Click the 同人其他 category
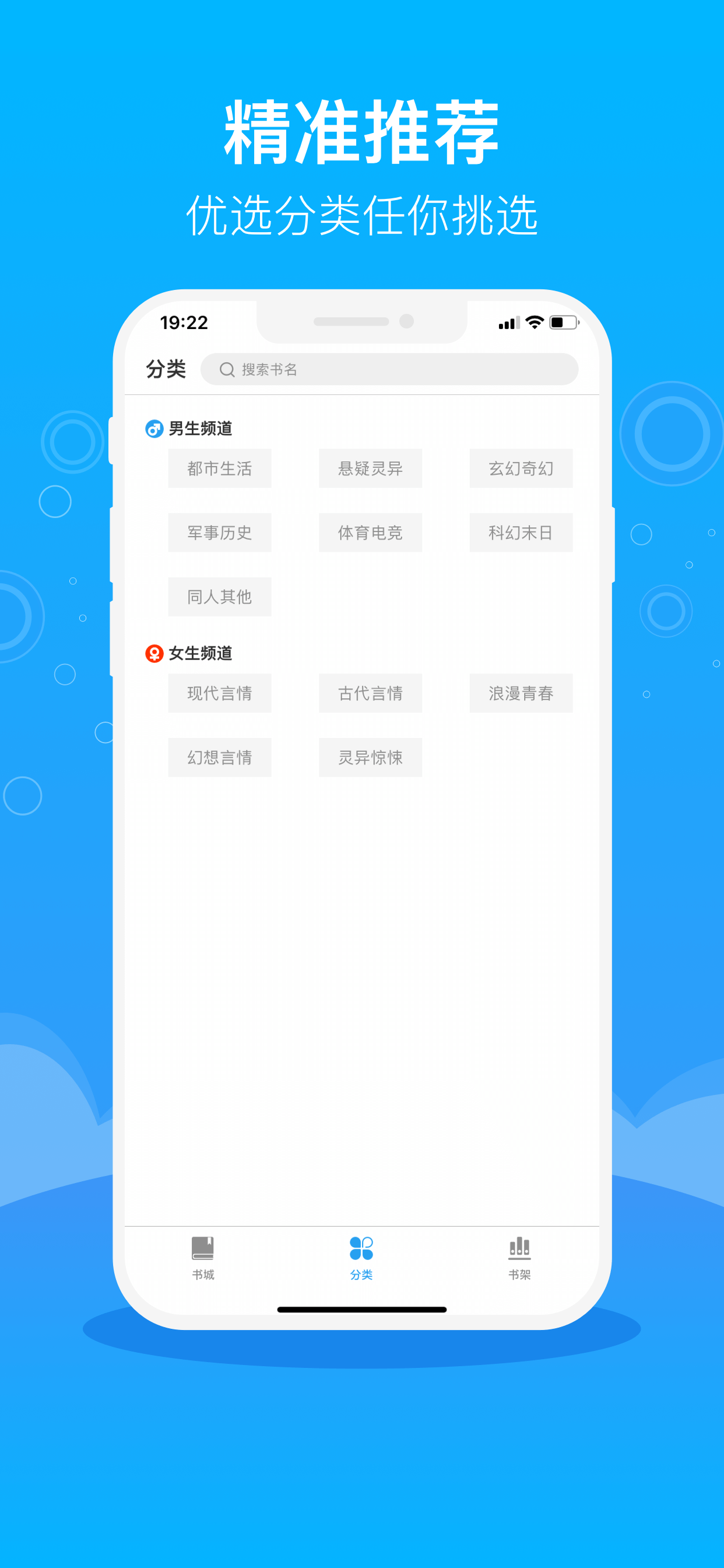Image resolution: width=724 pixels, height=1568 pixels. pos(220,597)
